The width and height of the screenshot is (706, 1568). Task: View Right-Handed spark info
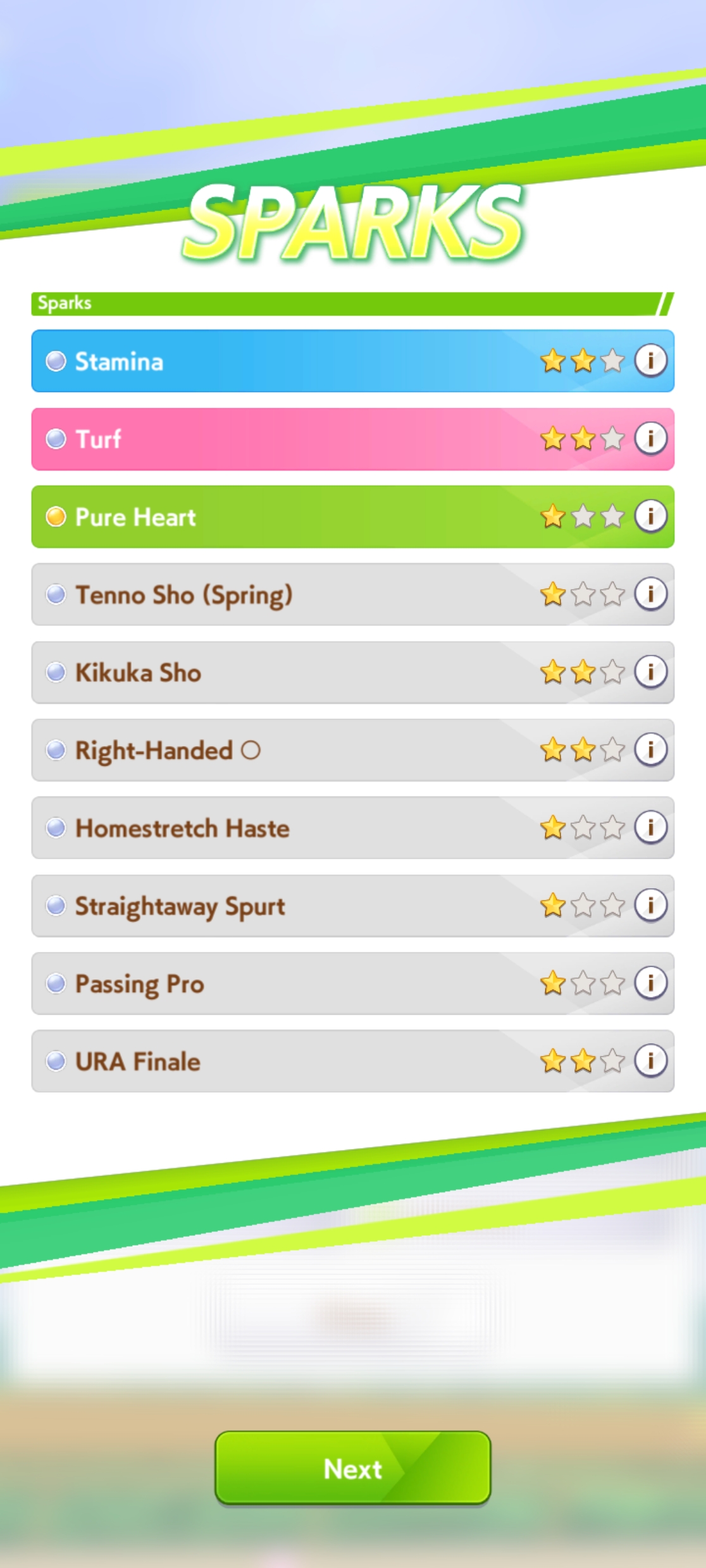click(x=651, y=749)
